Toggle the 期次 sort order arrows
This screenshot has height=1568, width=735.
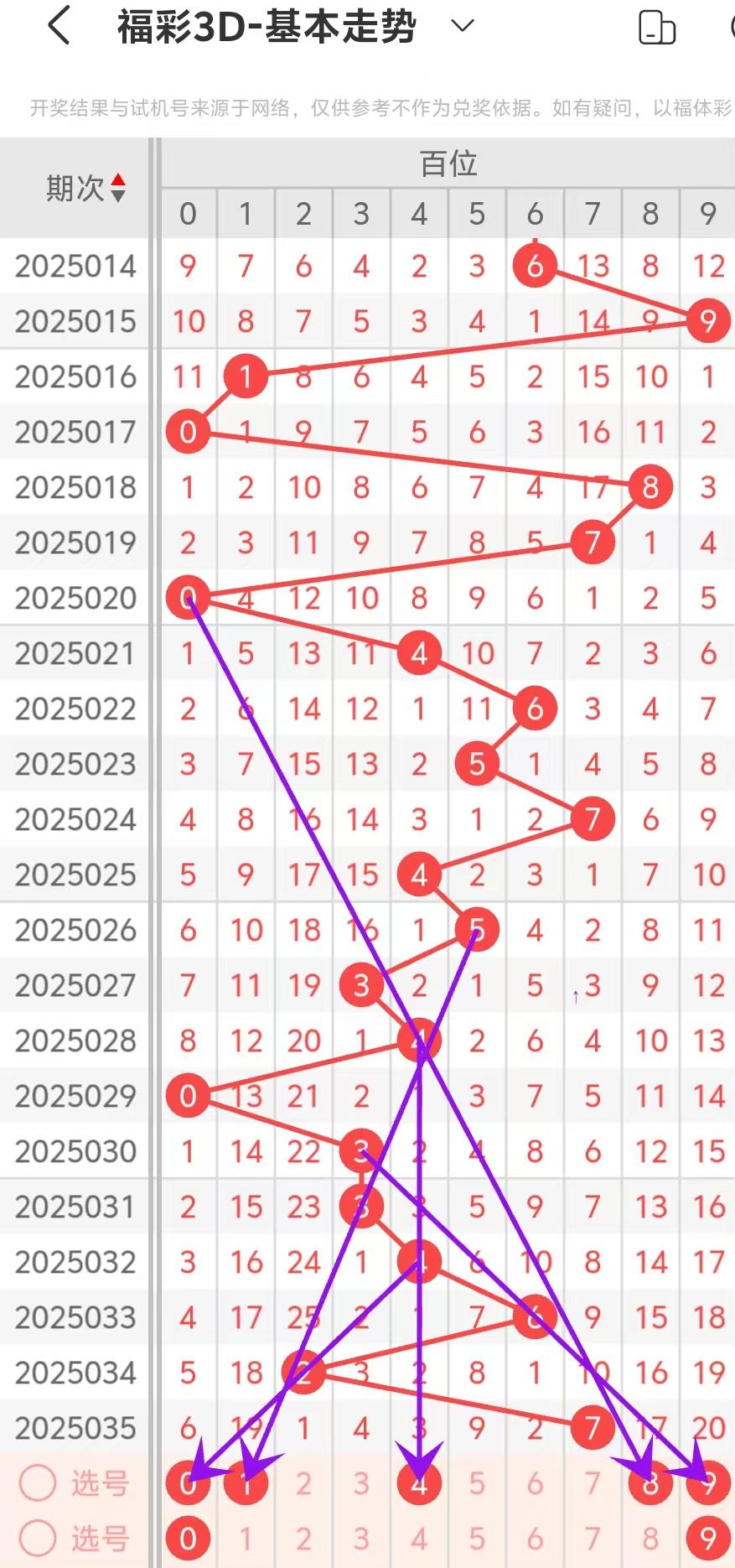(x=118, y=188)
